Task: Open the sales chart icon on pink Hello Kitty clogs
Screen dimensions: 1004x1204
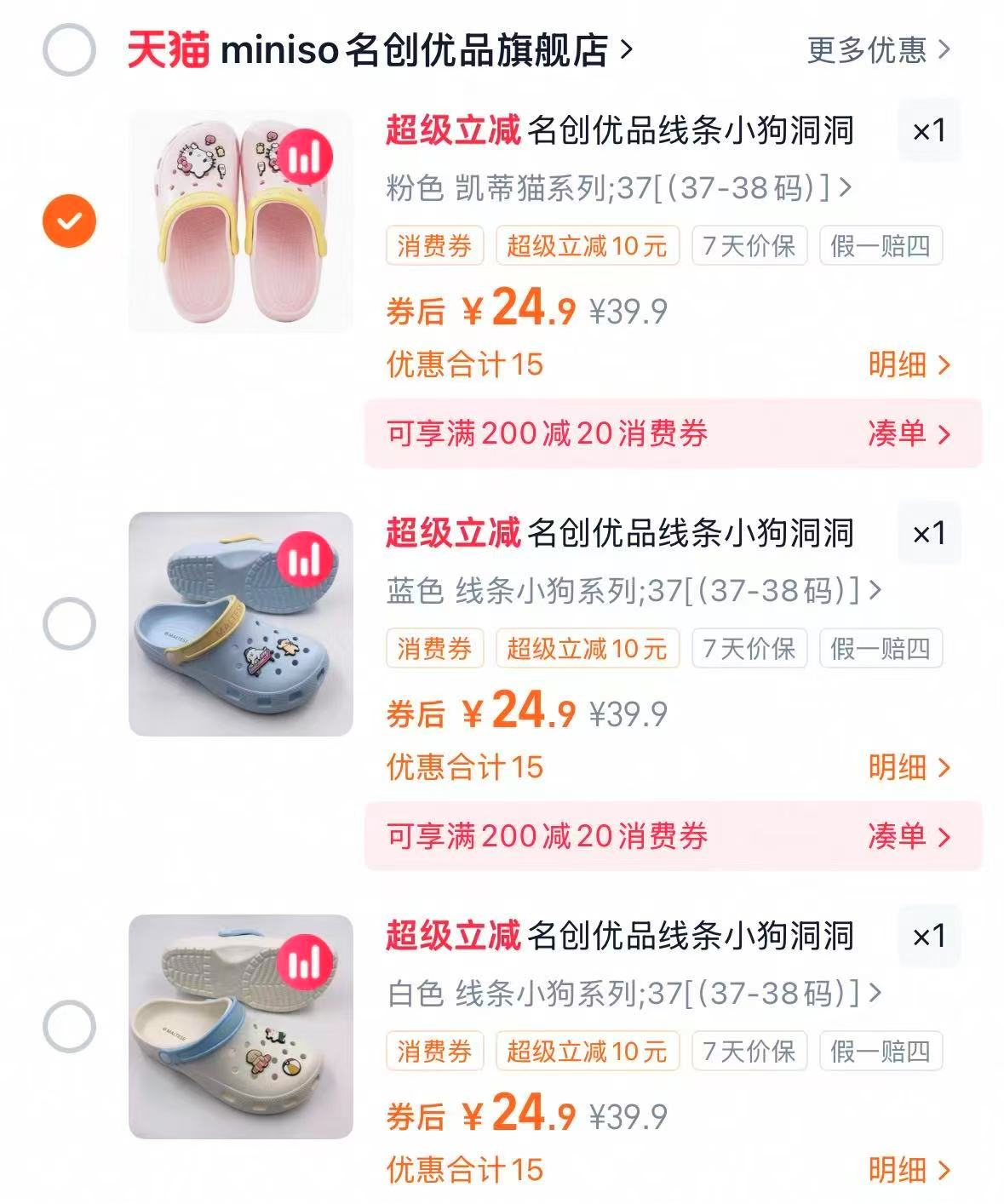Action: (x=308, y=157)
